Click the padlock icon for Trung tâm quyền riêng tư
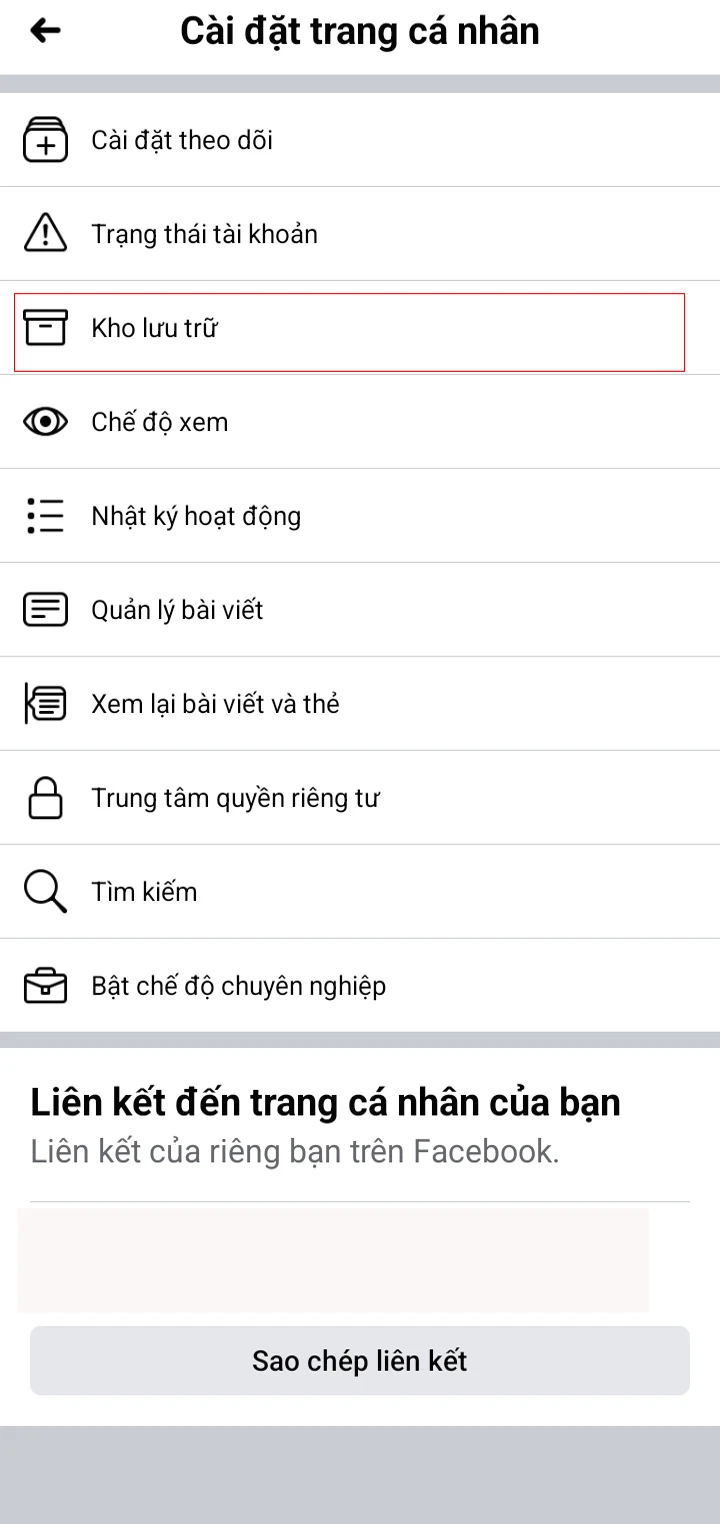The image size is (720, 1524). pos(45,797)
